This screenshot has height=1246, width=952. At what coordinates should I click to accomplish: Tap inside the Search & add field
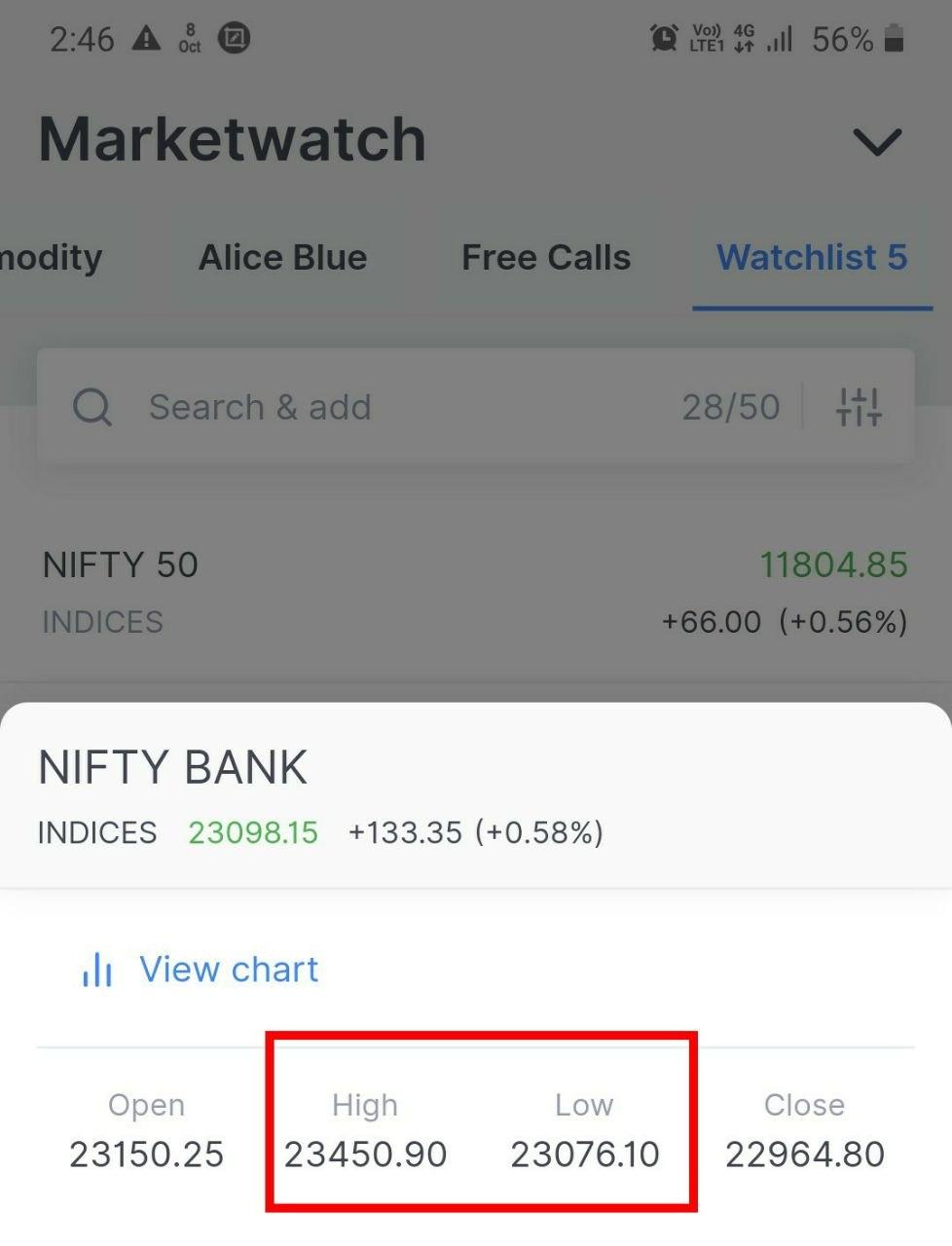[x=260, y=407]
